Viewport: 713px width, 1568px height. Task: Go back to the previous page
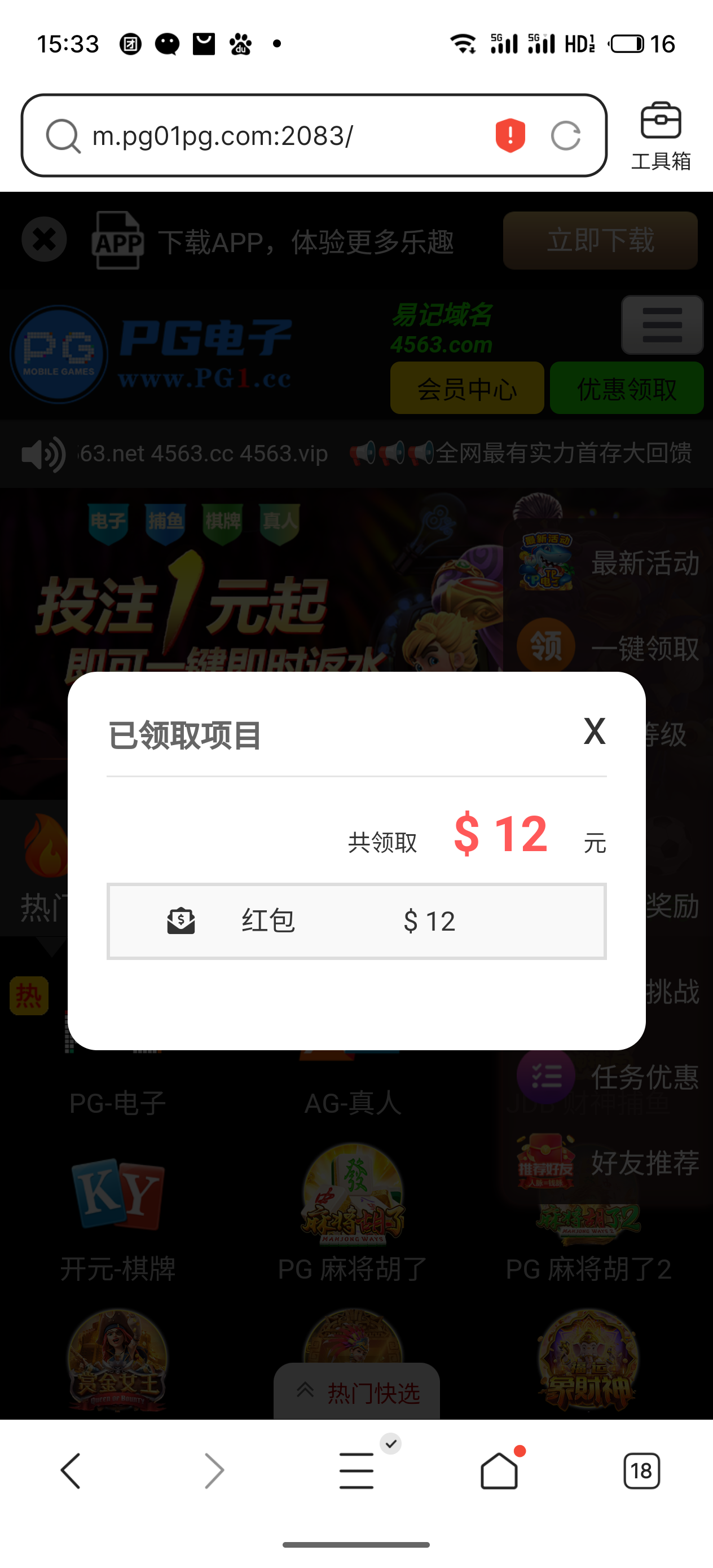[x=71, y=1470]
